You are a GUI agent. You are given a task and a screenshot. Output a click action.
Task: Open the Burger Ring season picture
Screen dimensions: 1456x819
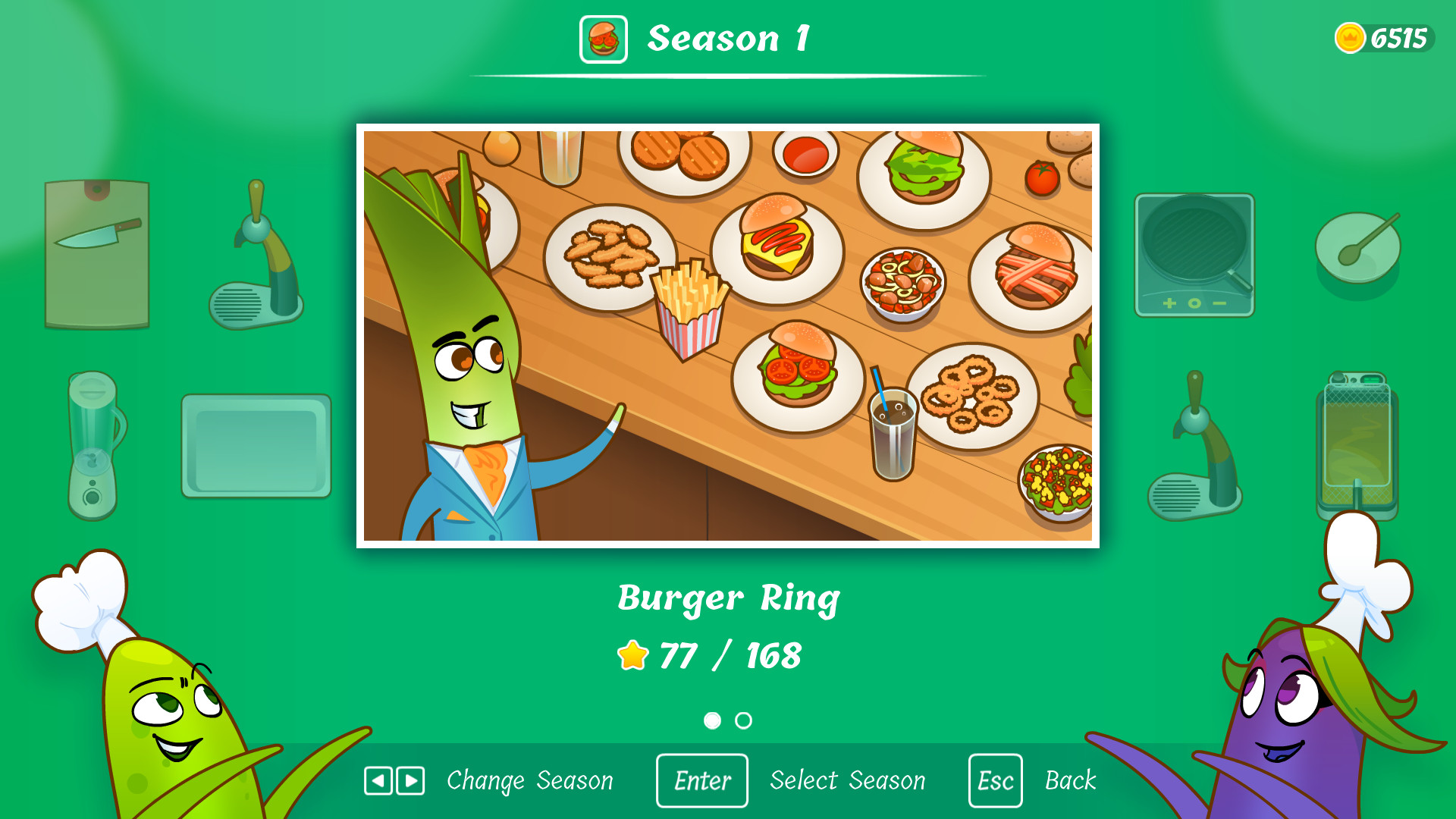pyautogui.click(x=727, y=335)
